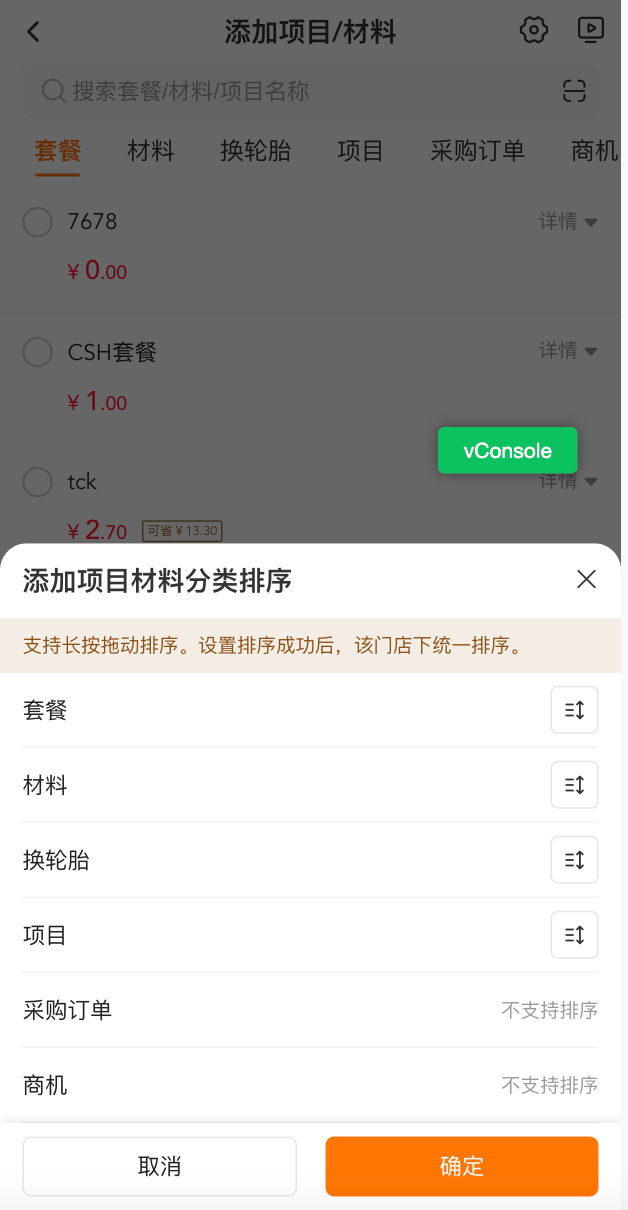Close the 添加项目材料分类排序 sheet
Image resolution: width=628 pixels, height=1210 pixels.
click(586, 579)
